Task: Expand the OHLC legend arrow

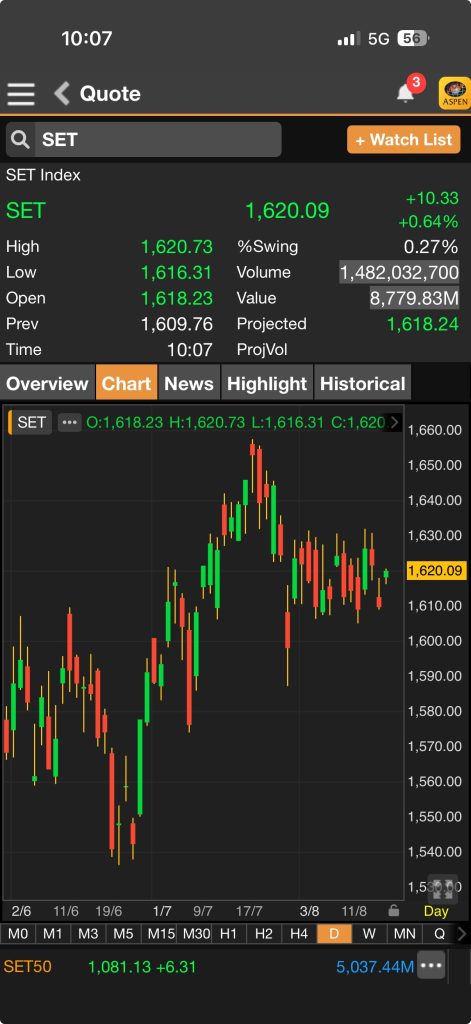Action: pyautogui.click(x=394, y=422)
